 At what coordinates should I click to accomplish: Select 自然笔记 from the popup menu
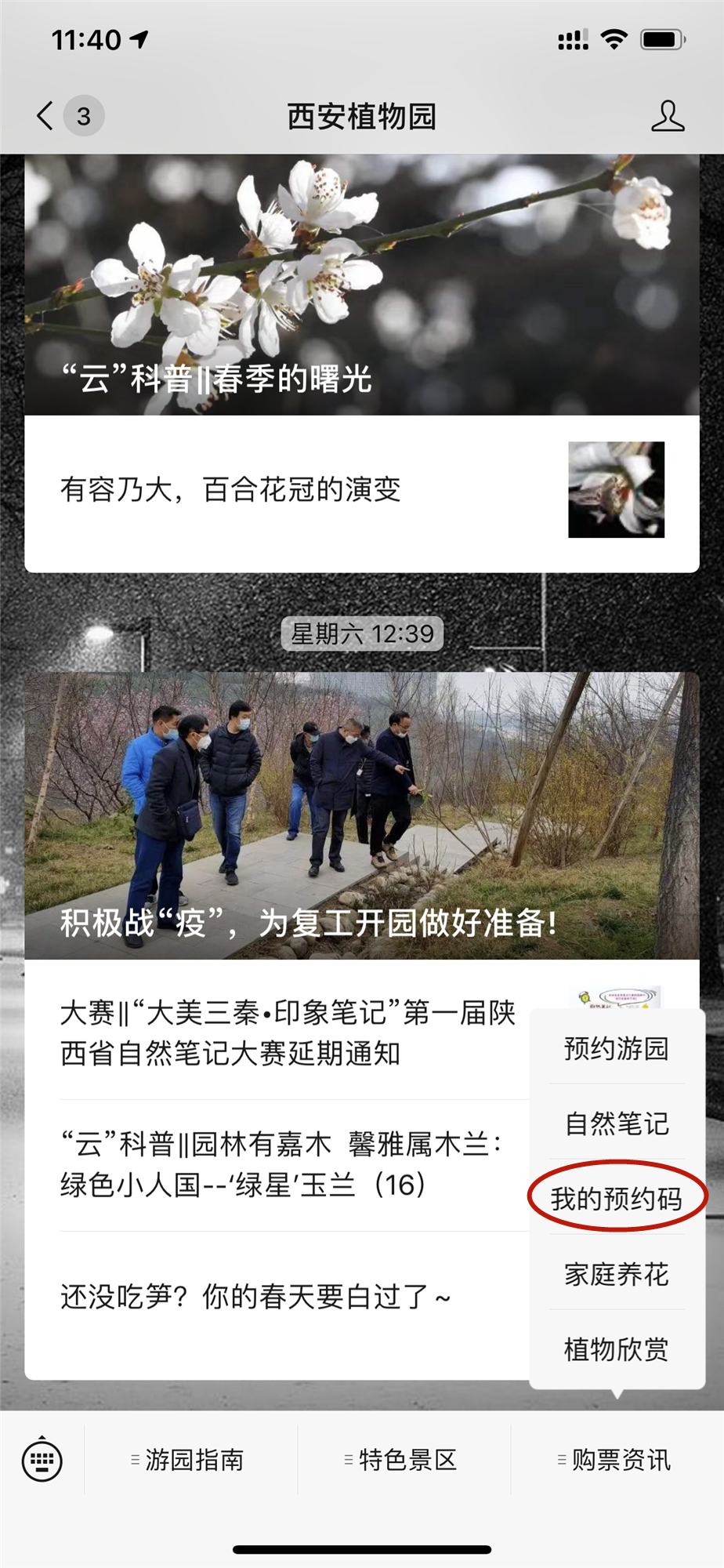[617, 1123]
